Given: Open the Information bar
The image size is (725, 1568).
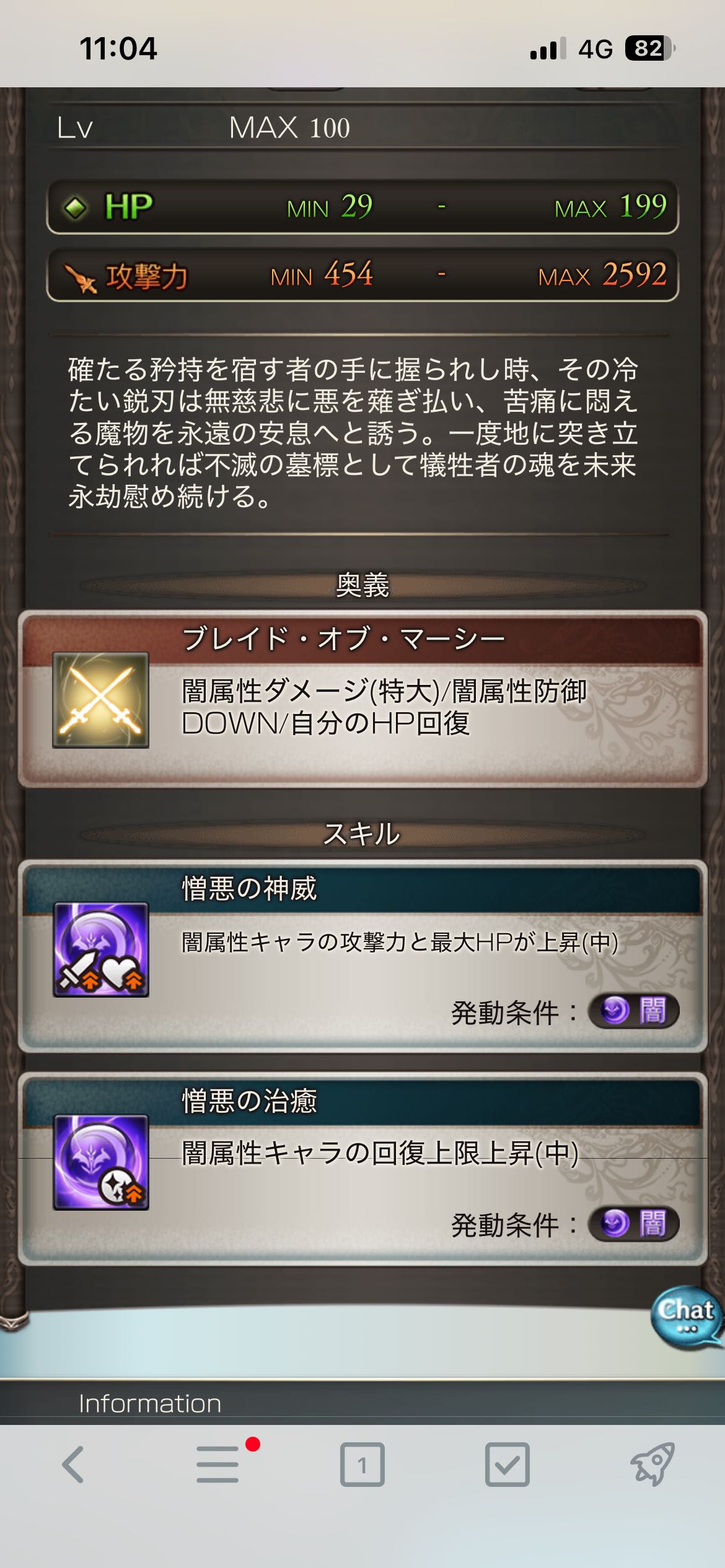Looking at the screenshot, I should point(150,1403).
